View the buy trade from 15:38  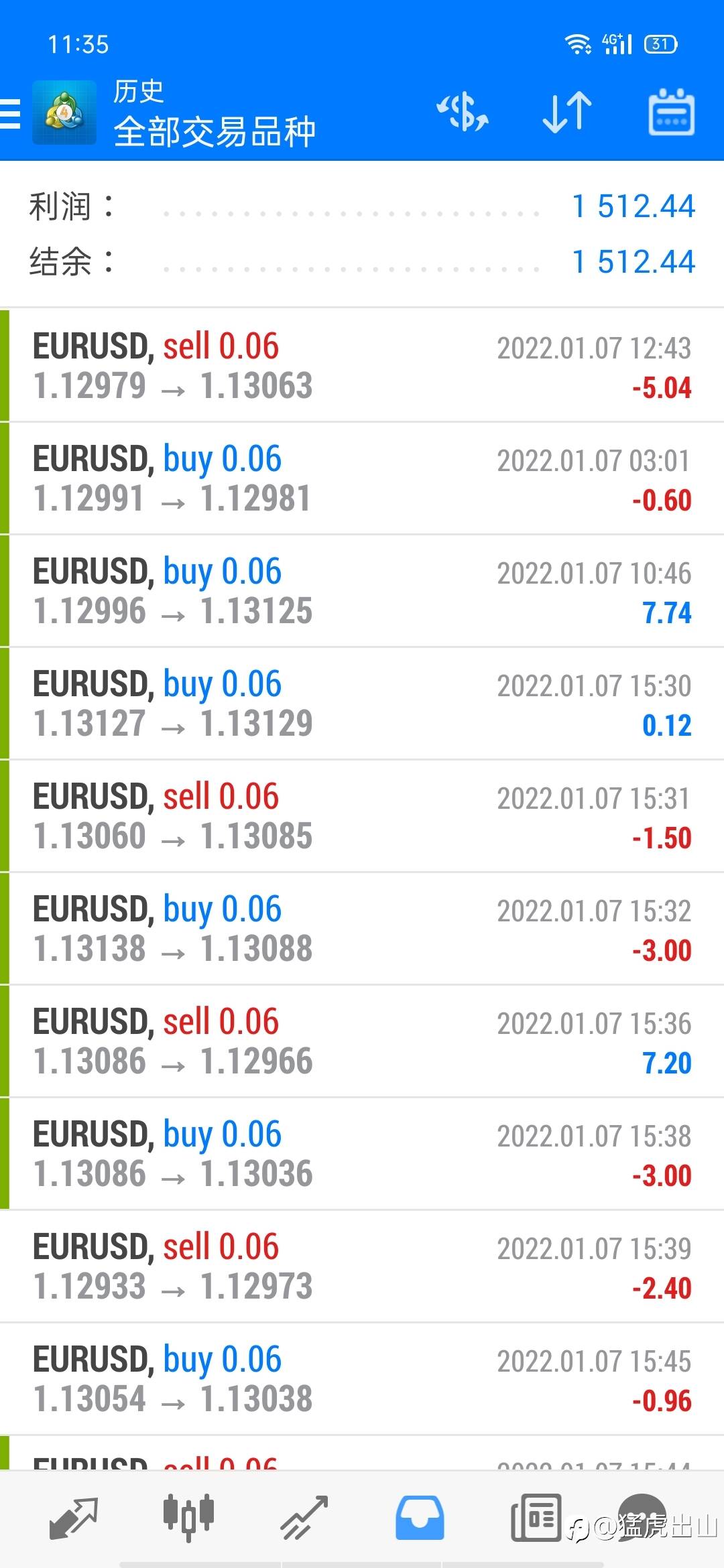click(362, 1154)
